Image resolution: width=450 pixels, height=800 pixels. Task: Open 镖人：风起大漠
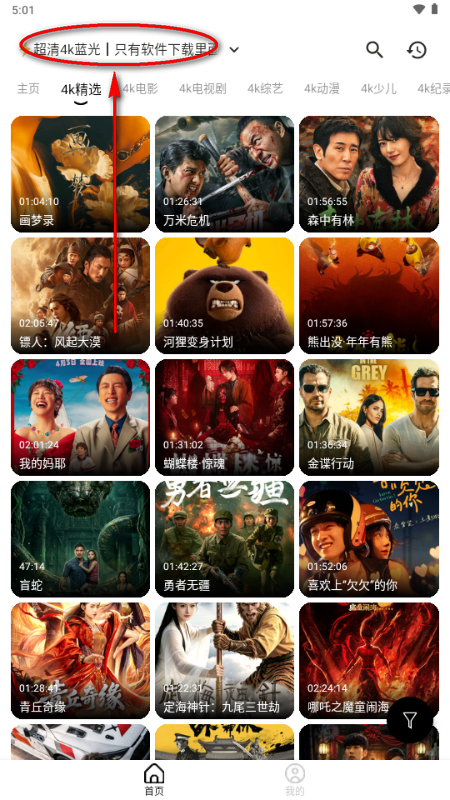point(81,295)
